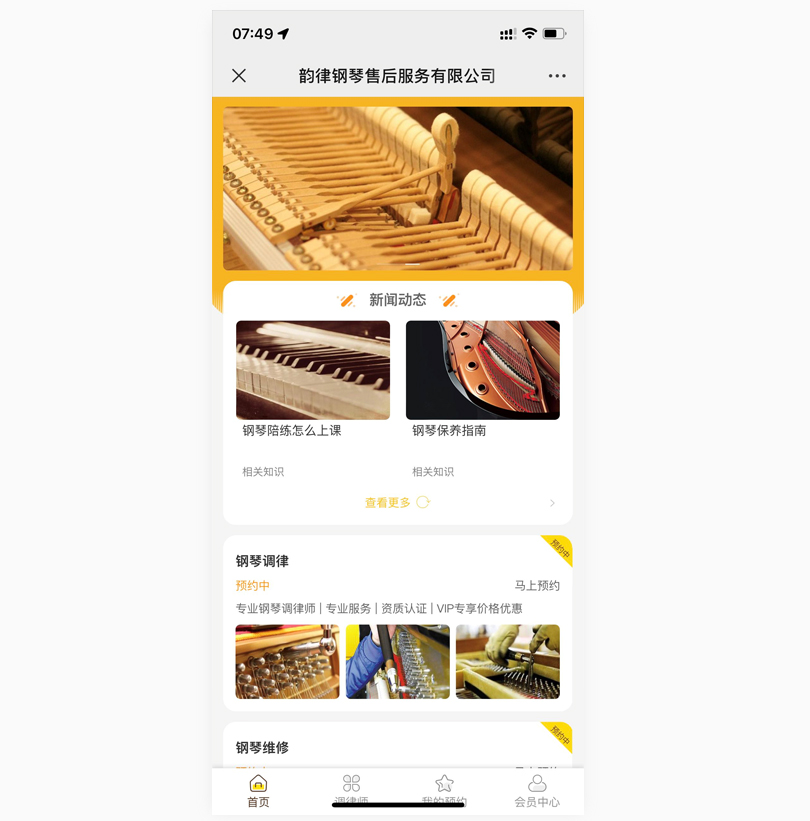Open the piano hammers banner image

(x=397, y=188)
